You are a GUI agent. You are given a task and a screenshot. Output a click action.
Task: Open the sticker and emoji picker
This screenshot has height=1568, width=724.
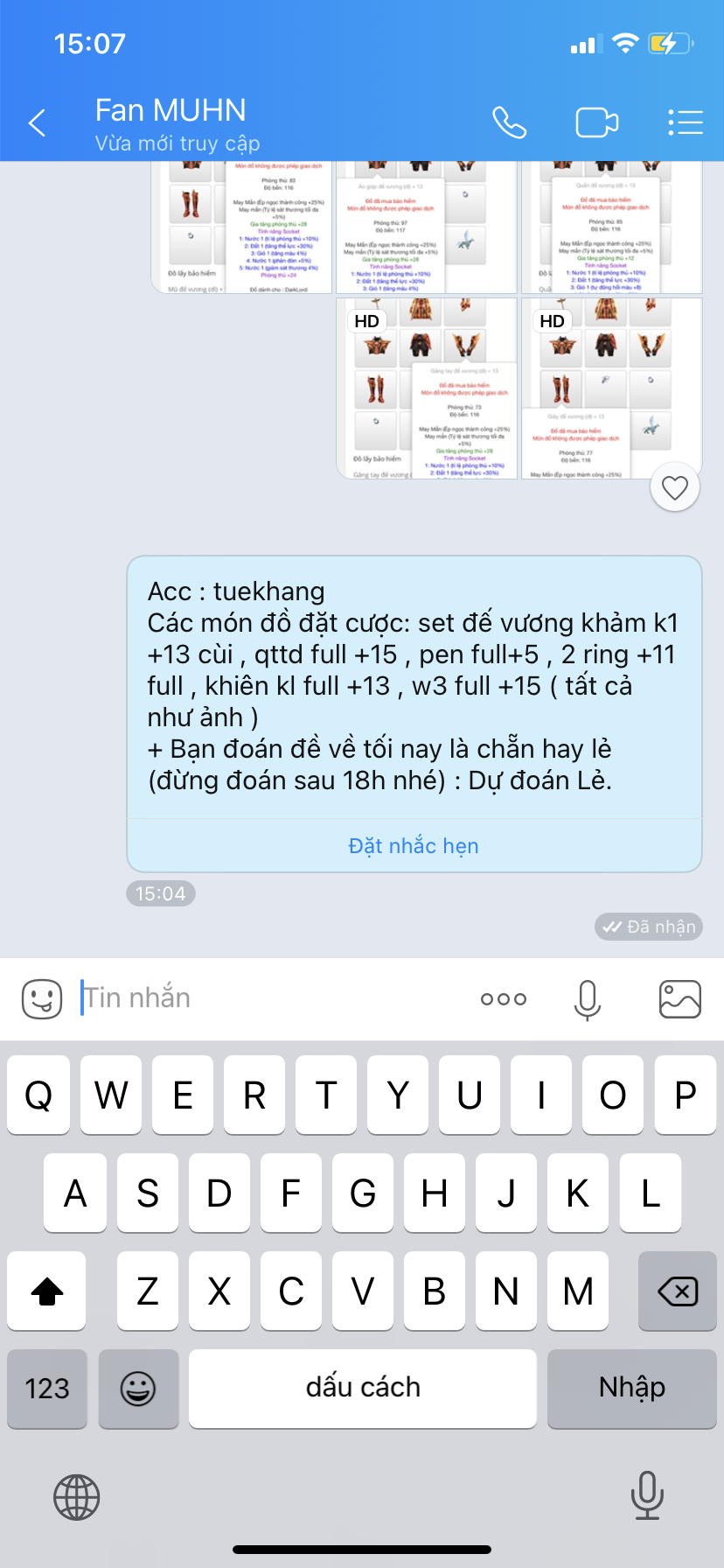[42, 998]
